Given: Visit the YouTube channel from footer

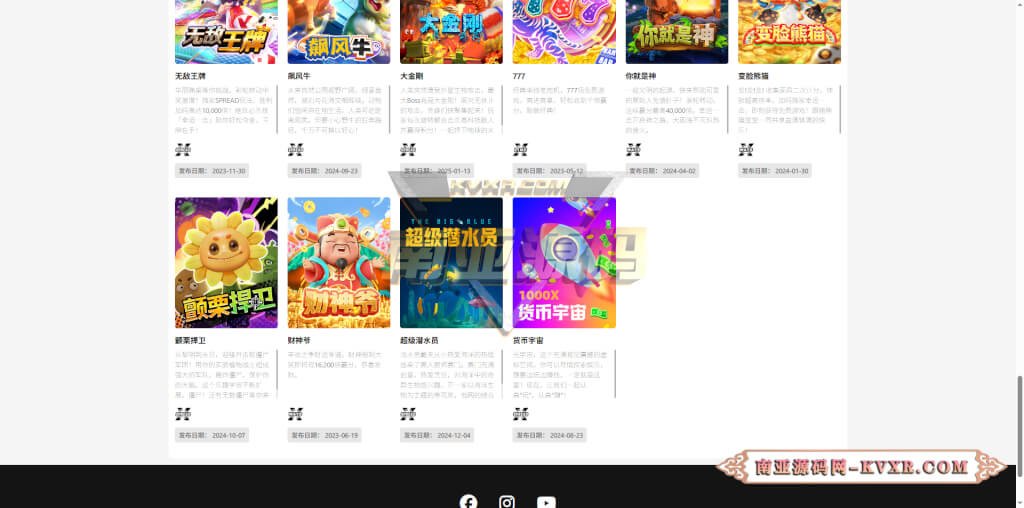Looking at the screenshot, I should point(546,502).
